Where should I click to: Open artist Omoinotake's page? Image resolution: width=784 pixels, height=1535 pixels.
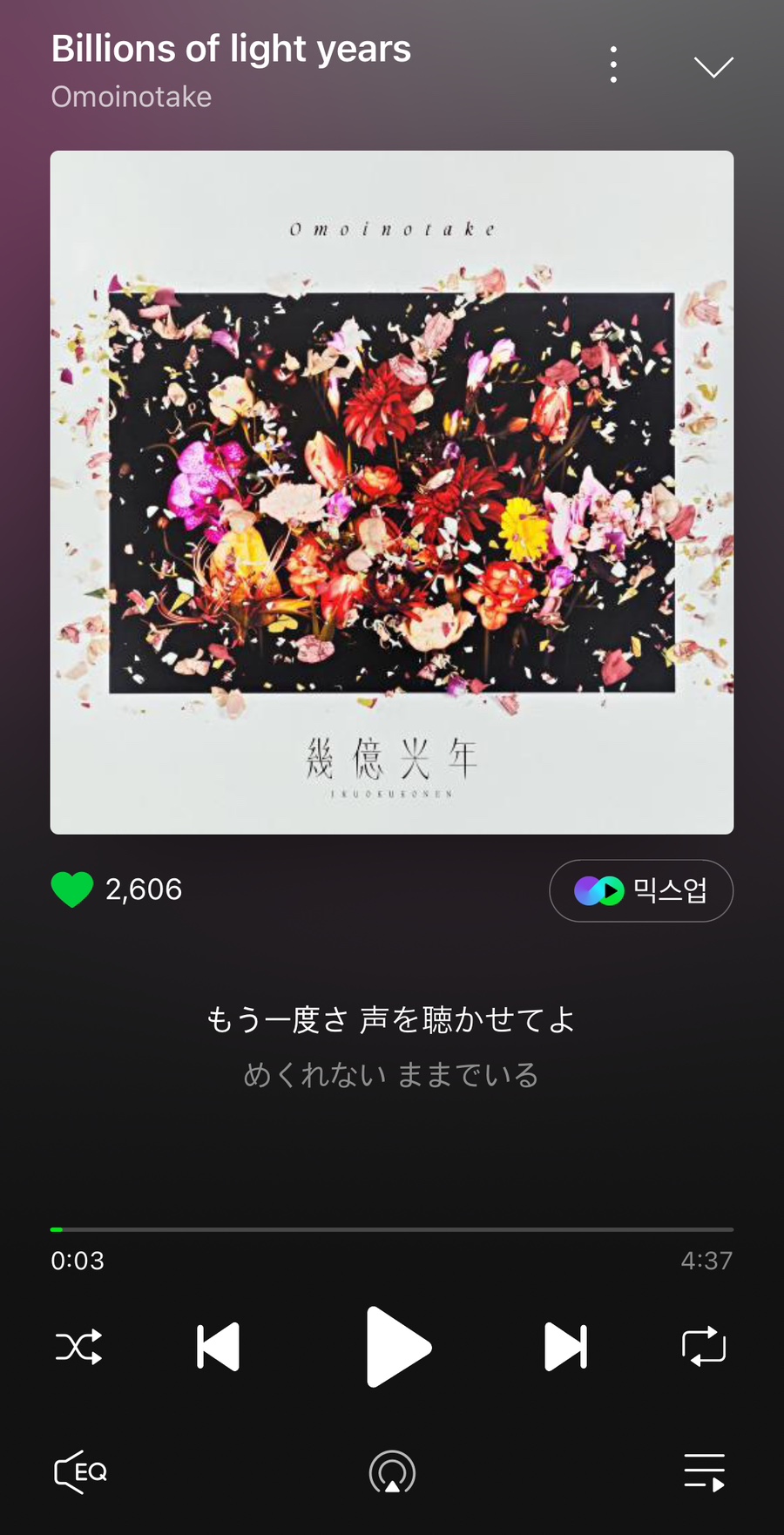tap(132, 97)
